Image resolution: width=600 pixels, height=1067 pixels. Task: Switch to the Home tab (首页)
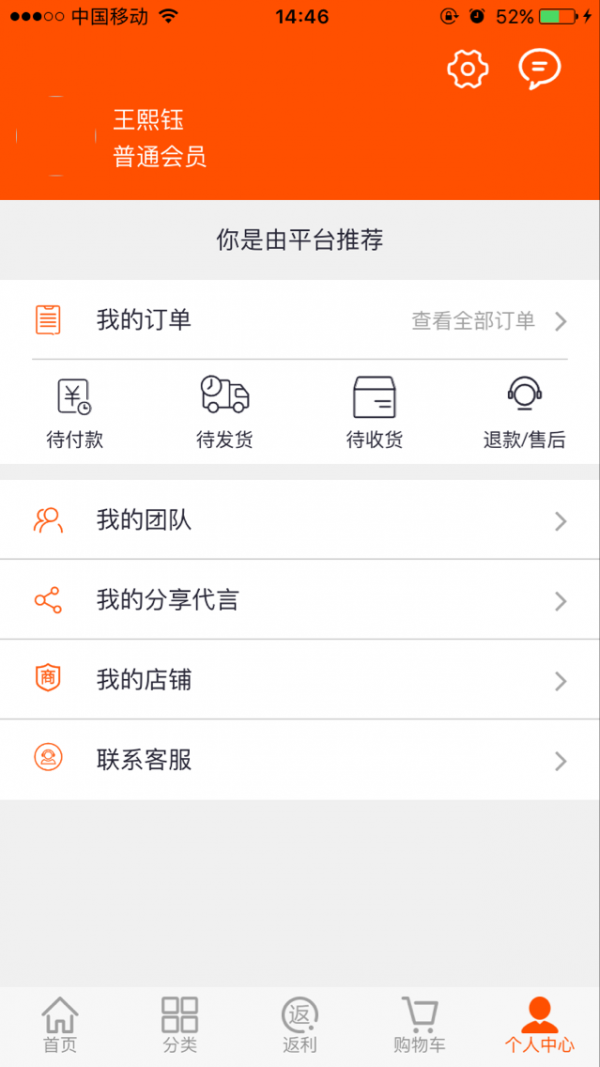(60, 1026)
